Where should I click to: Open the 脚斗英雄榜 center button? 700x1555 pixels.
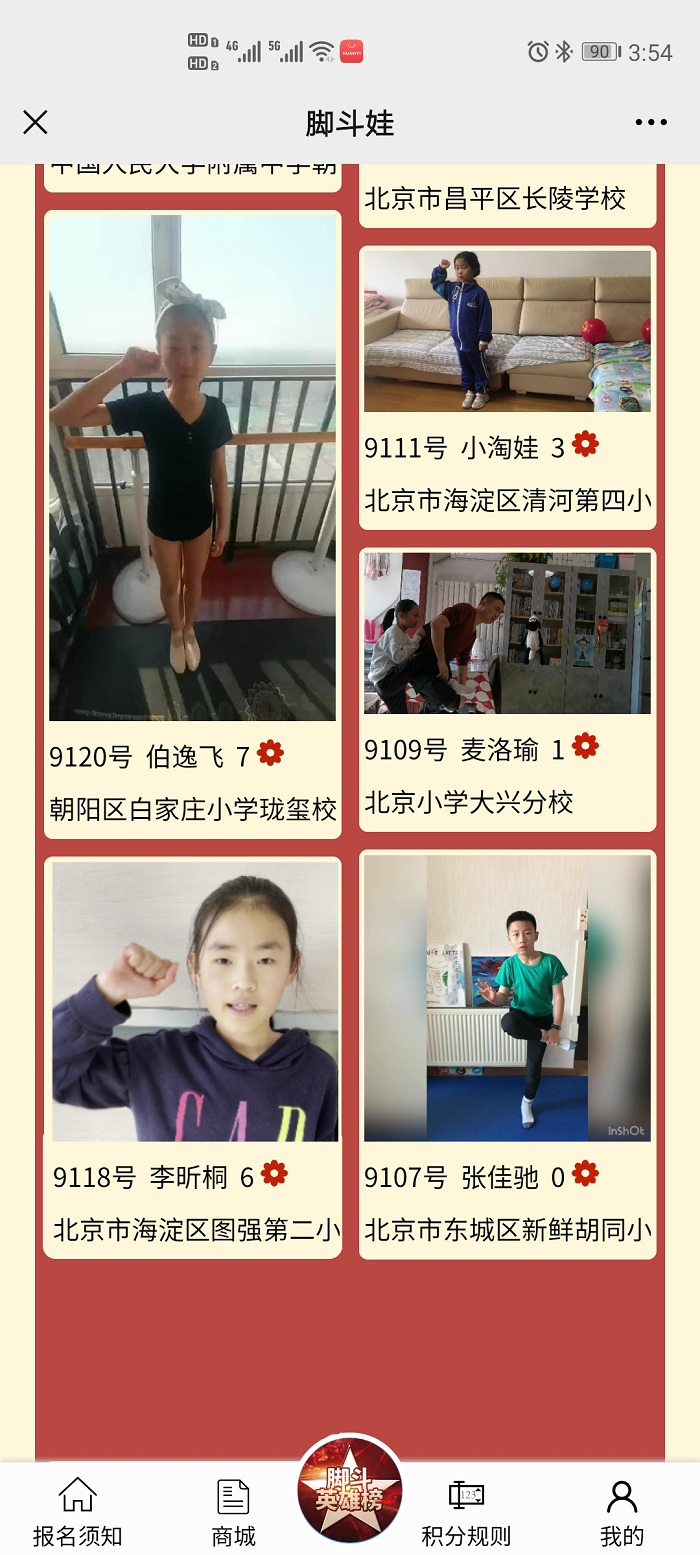pos(350,1490)
